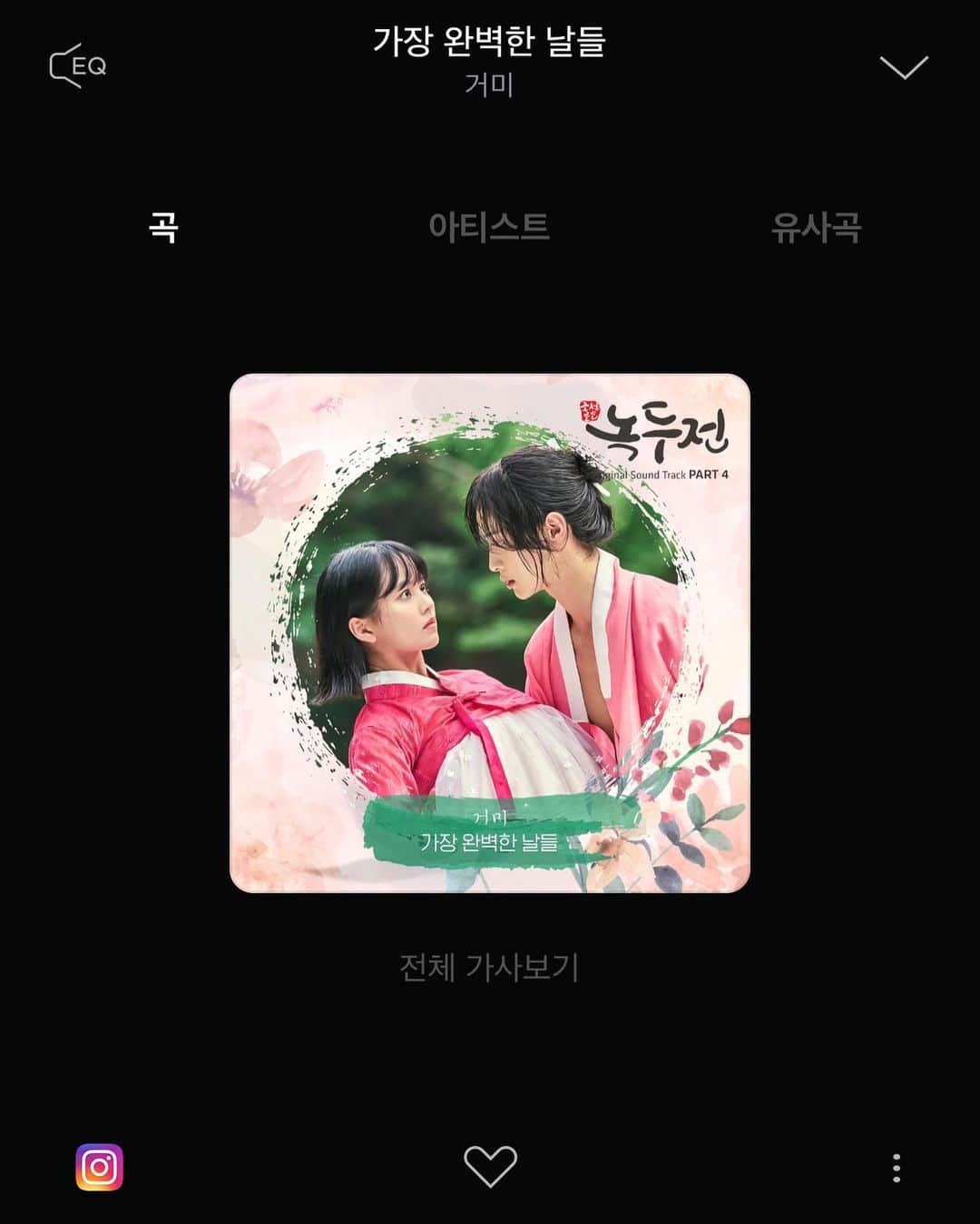This screenshot has height=1224, width=980.
Task: Like this song with the heart
Action: (x=490, y=1167)
